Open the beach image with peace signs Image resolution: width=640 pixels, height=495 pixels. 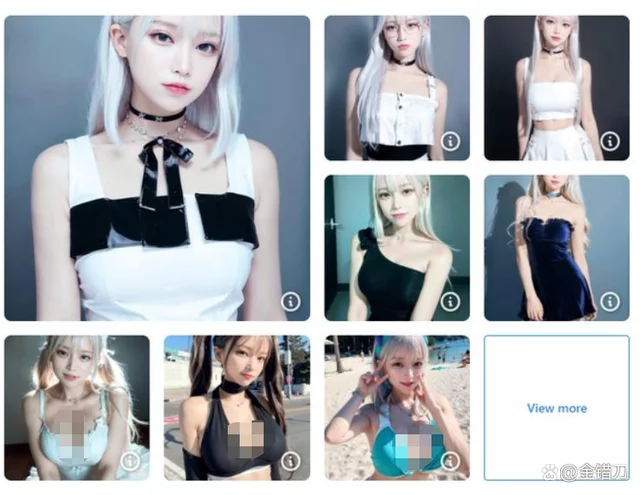[397, 407]
